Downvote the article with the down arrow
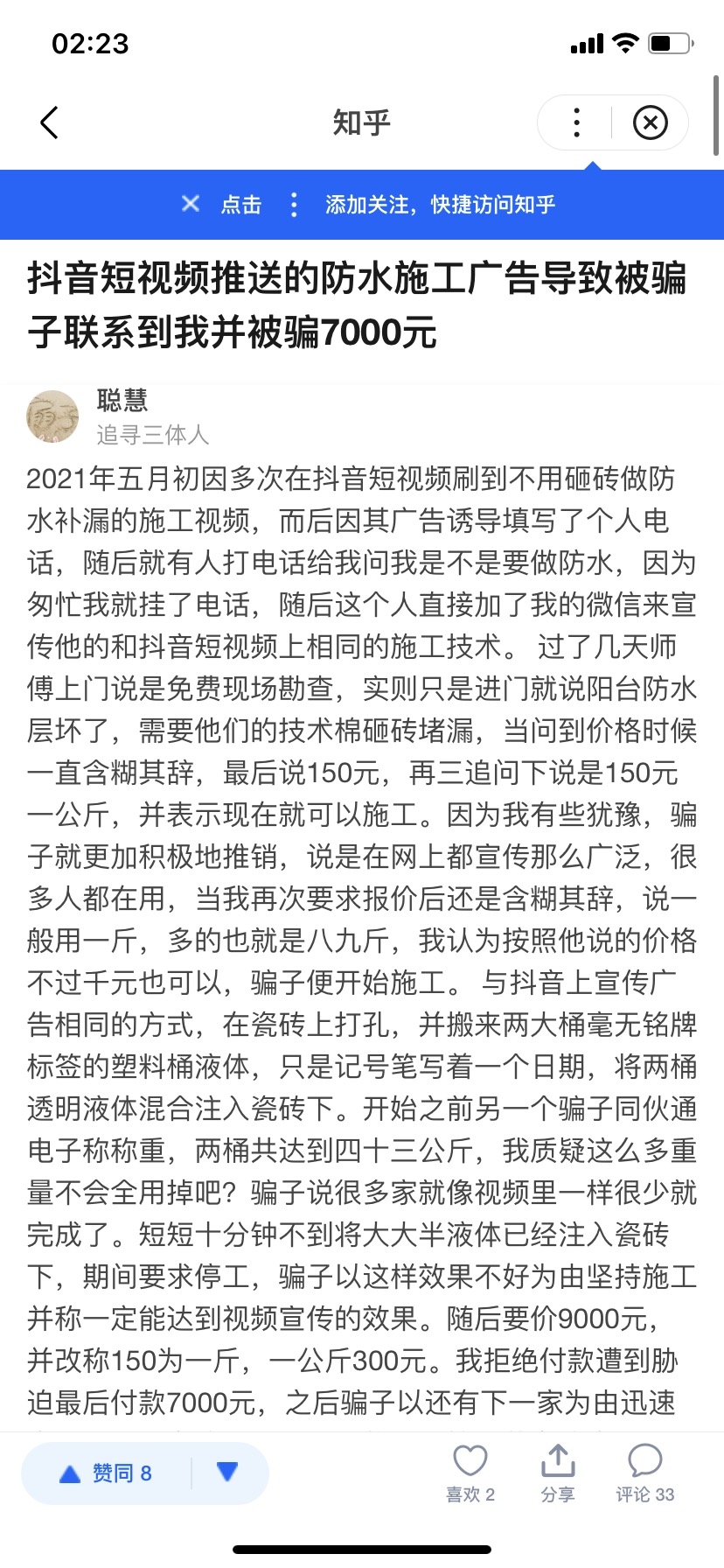Viewport: 724px width, 1568px height. tap(227, 1473)
